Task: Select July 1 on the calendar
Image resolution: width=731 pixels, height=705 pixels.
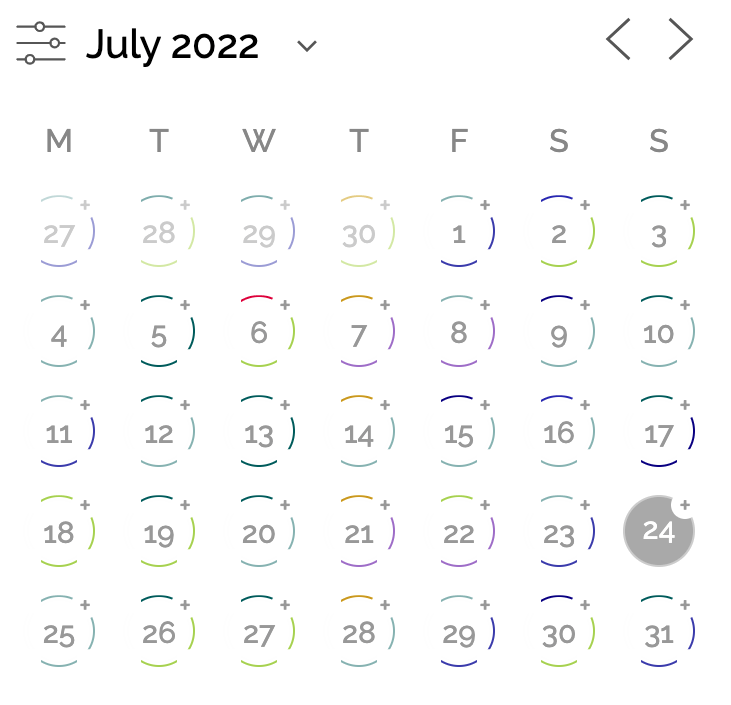Action: click(459, 234)
